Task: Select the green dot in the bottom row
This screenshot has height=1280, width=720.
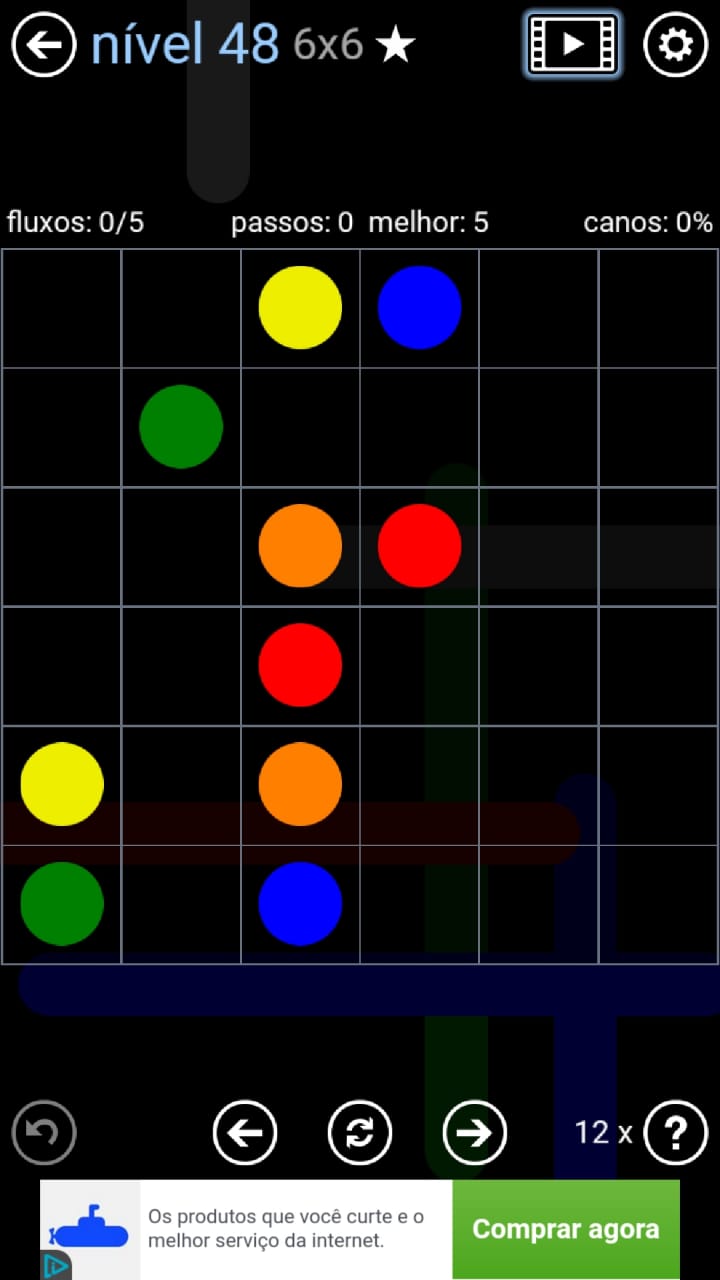Action: [x=62, y=903]
